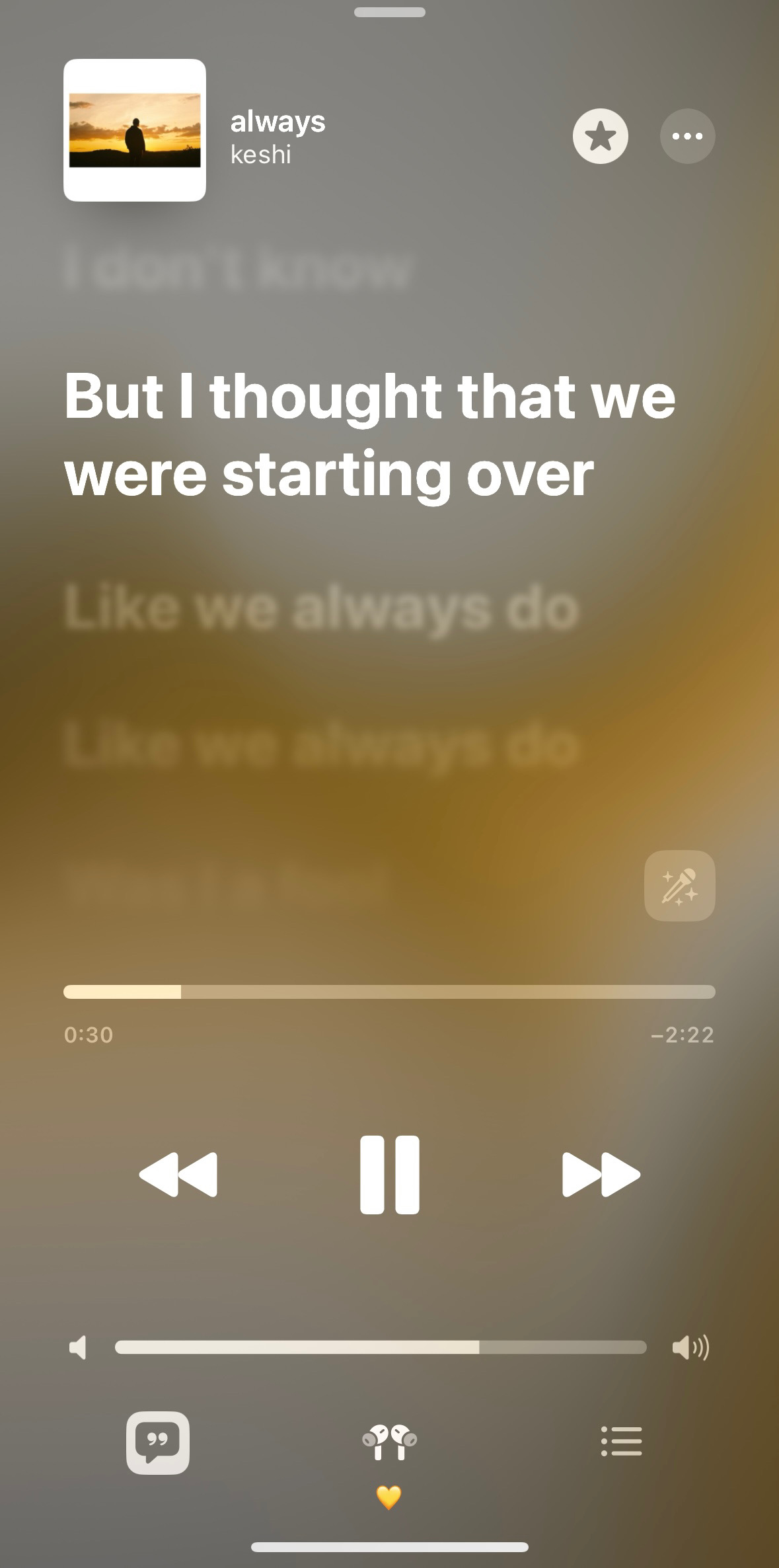Open the Playing Next queue
The height and width of the screenshot is (1568, 779).
(x=621, y=1441)
